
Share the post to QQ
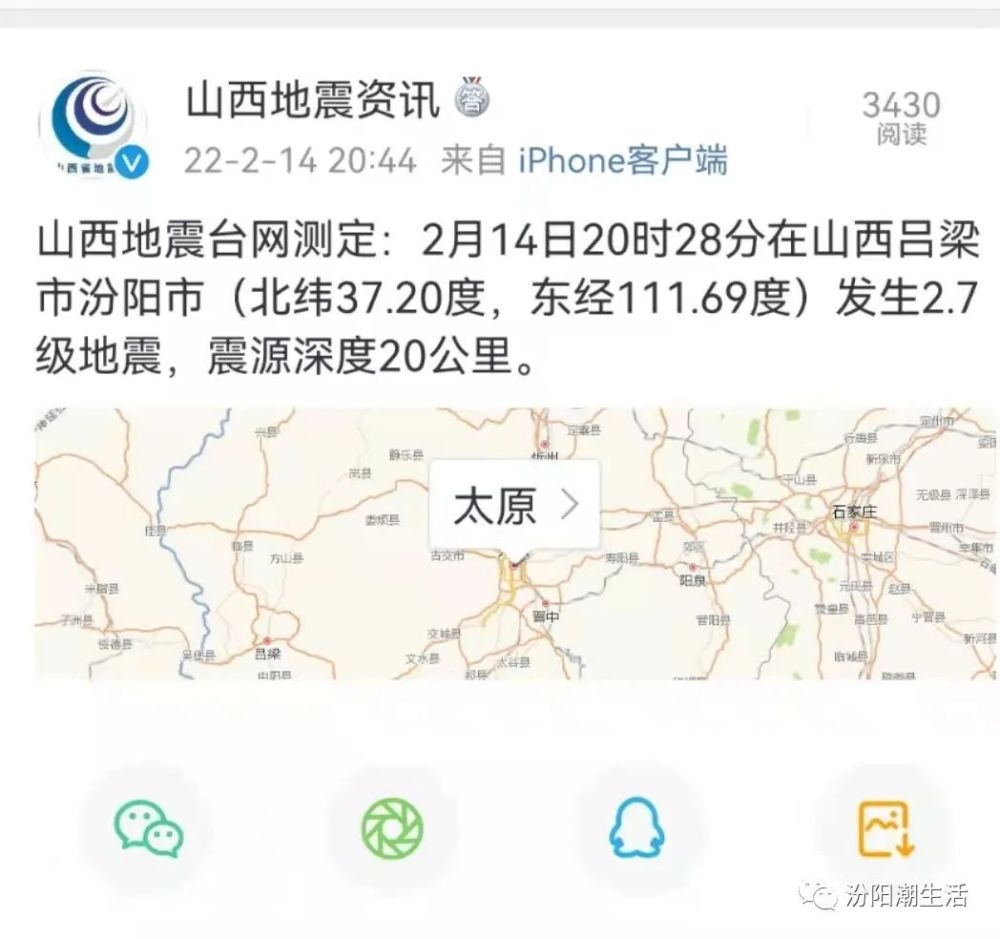(x=637, y=829)
